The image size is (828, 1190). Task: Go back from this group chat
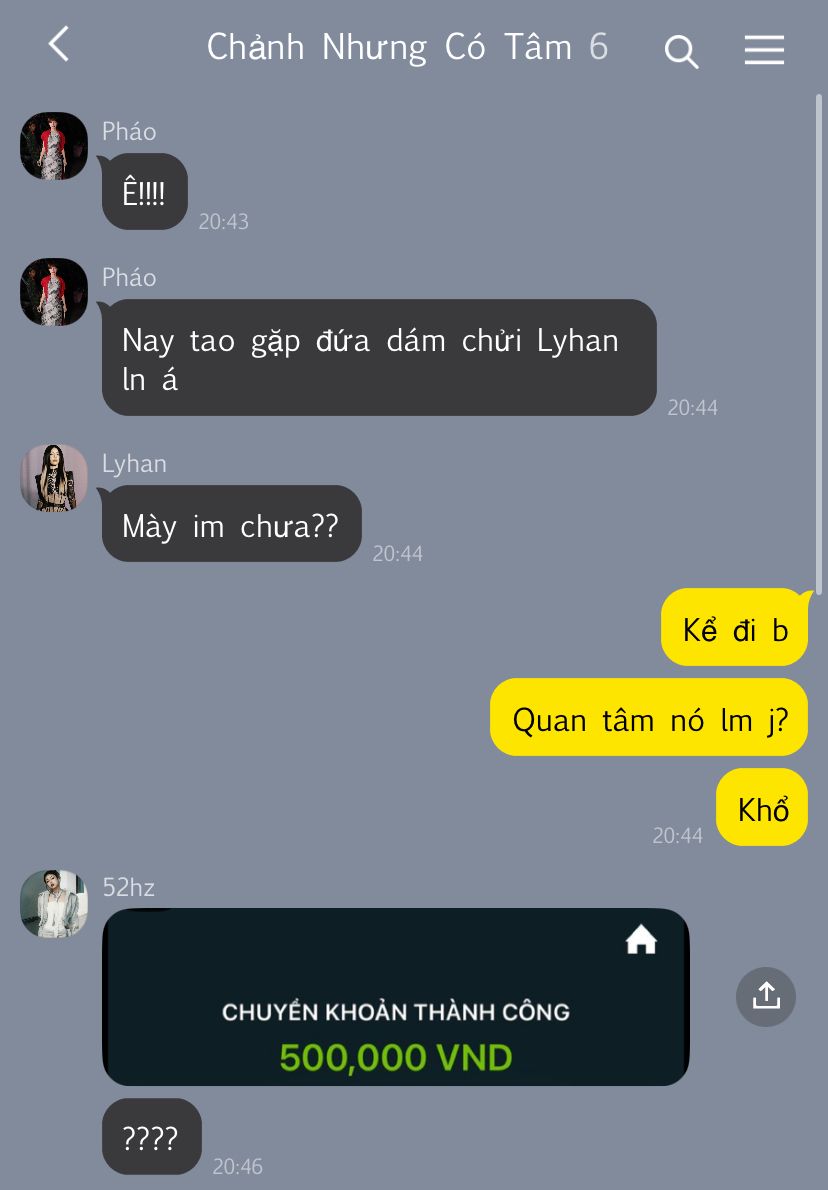(59, 45)
